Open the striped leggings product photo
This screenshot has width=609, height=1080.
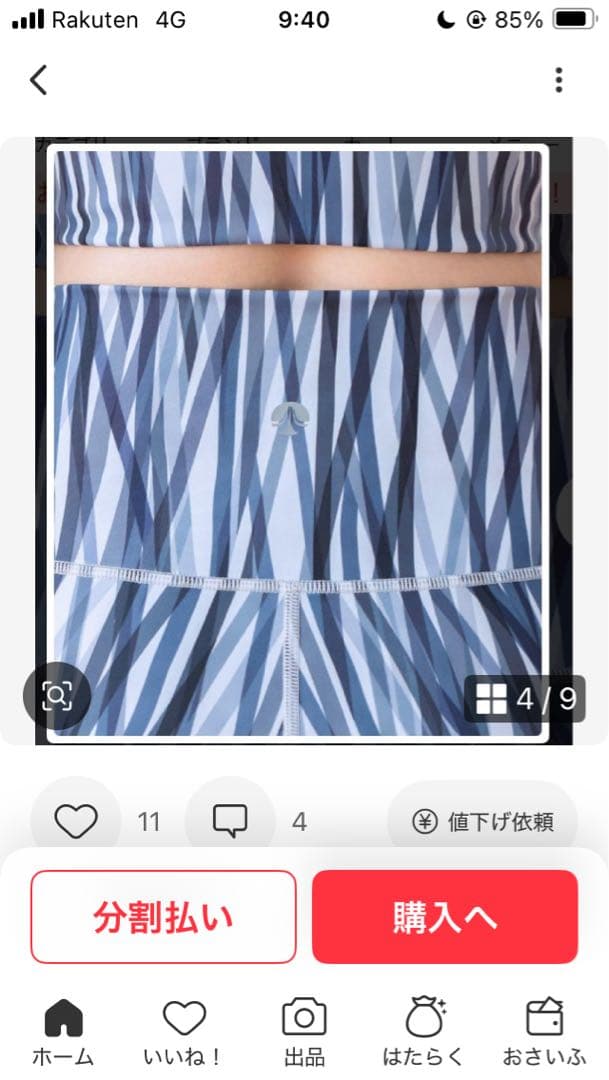(x=298, y=440)
